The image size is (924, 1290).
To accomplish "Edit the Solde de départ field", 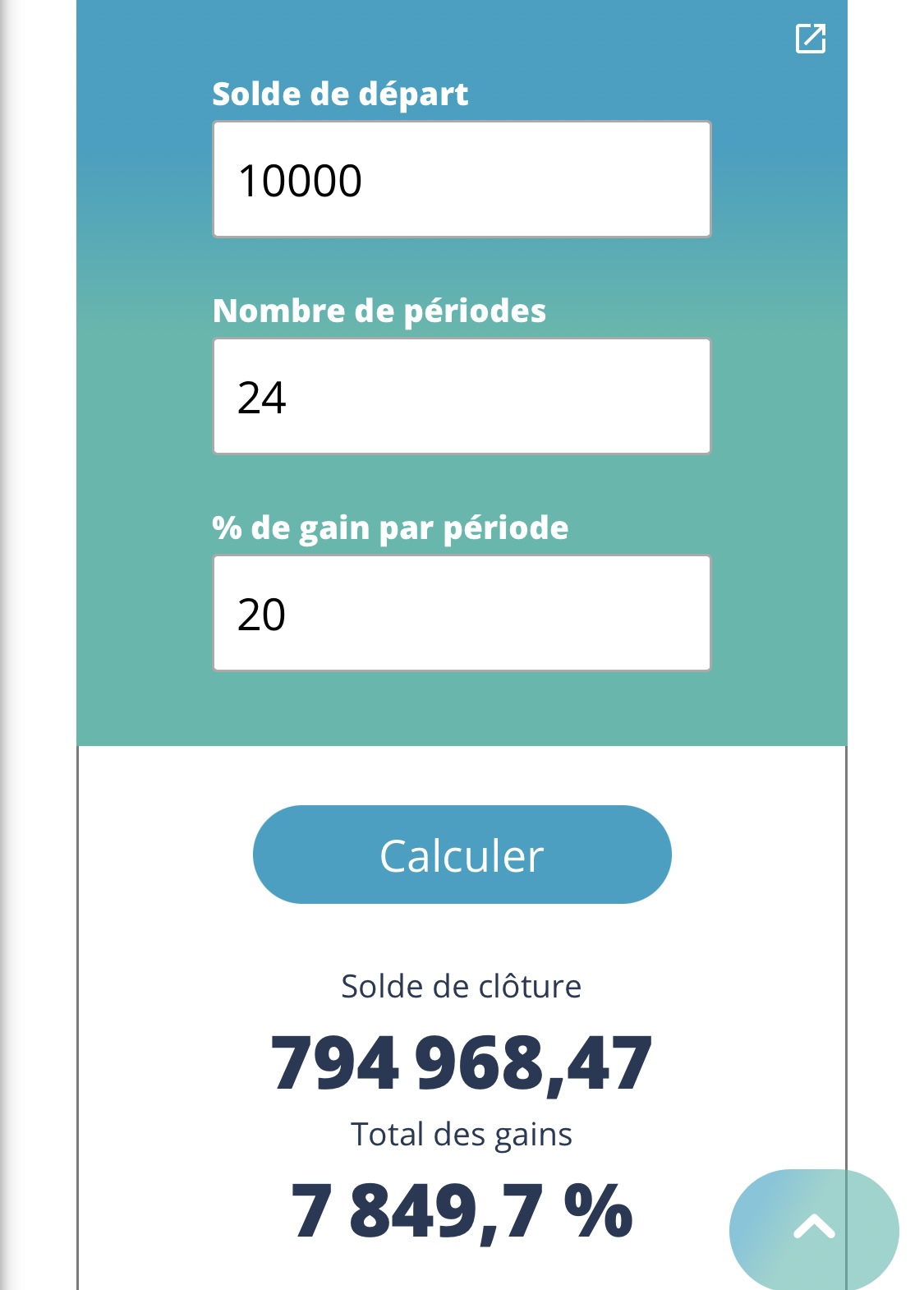I will 462,180.
